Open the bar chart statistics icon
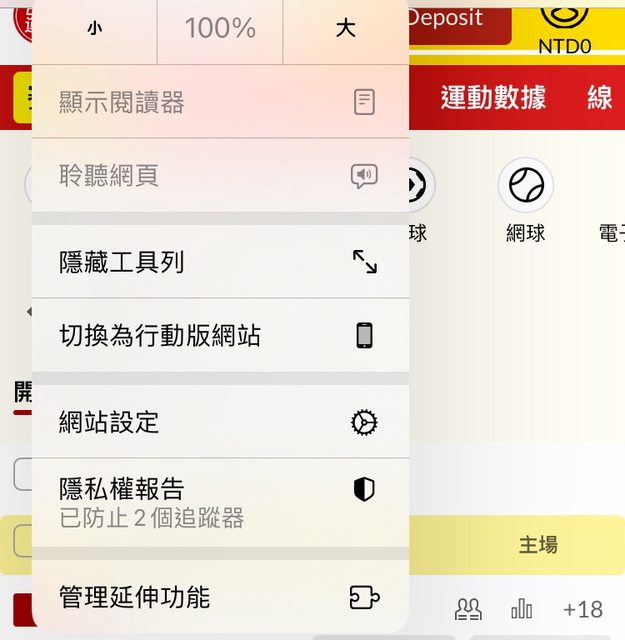The height and width of the screenshot is (640, 625). click(522, 609)
